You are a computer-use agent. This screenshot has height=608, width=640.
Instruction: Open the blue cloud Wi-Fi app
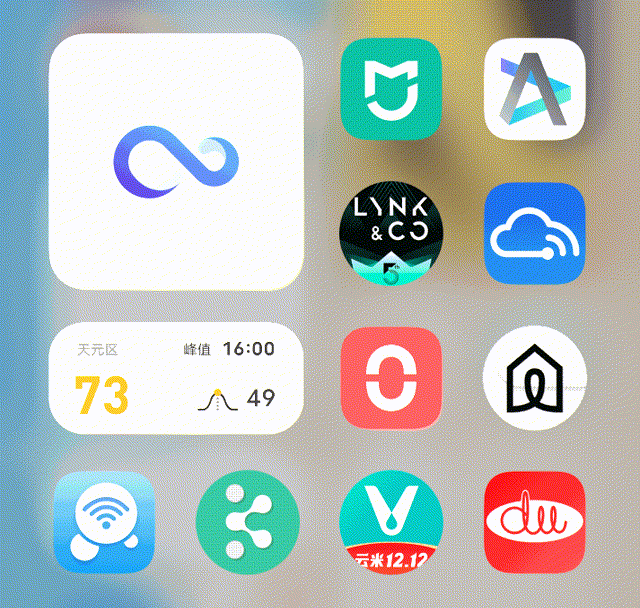[535, 233]
